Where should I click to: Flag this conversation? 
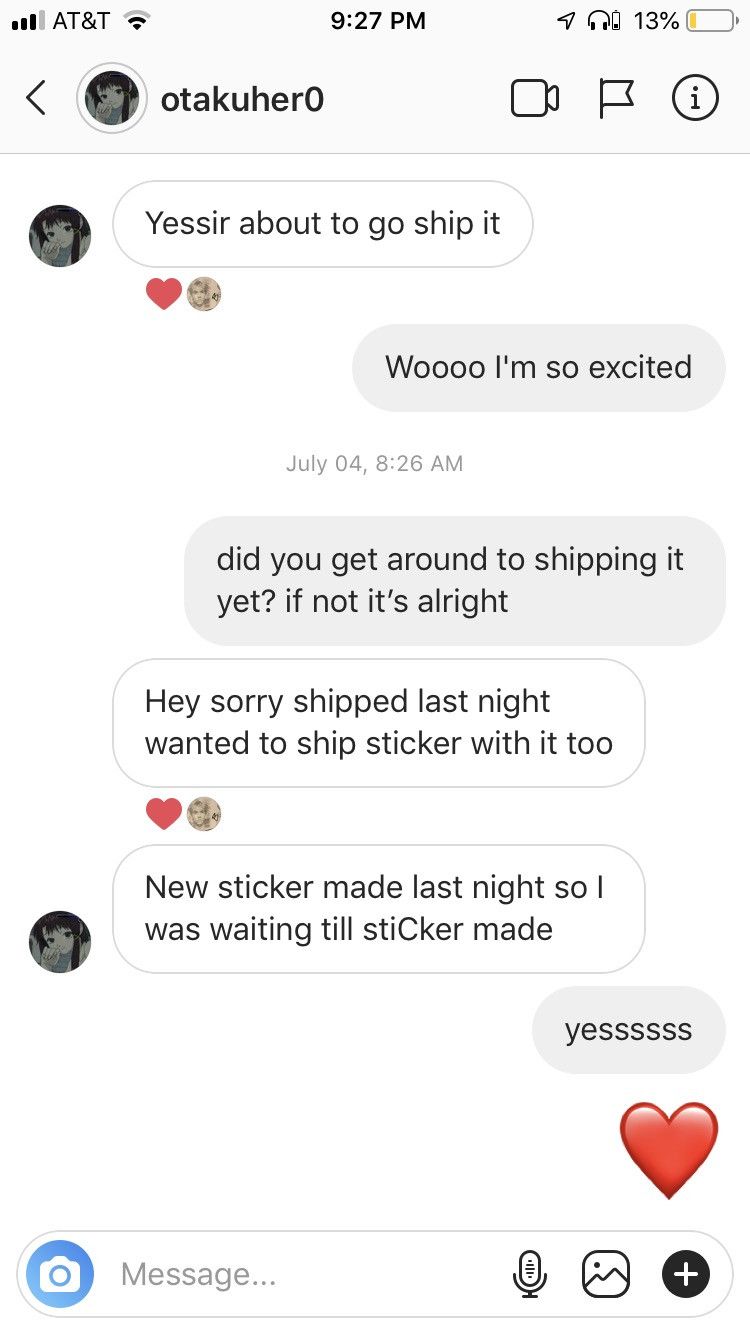[616, 98]
